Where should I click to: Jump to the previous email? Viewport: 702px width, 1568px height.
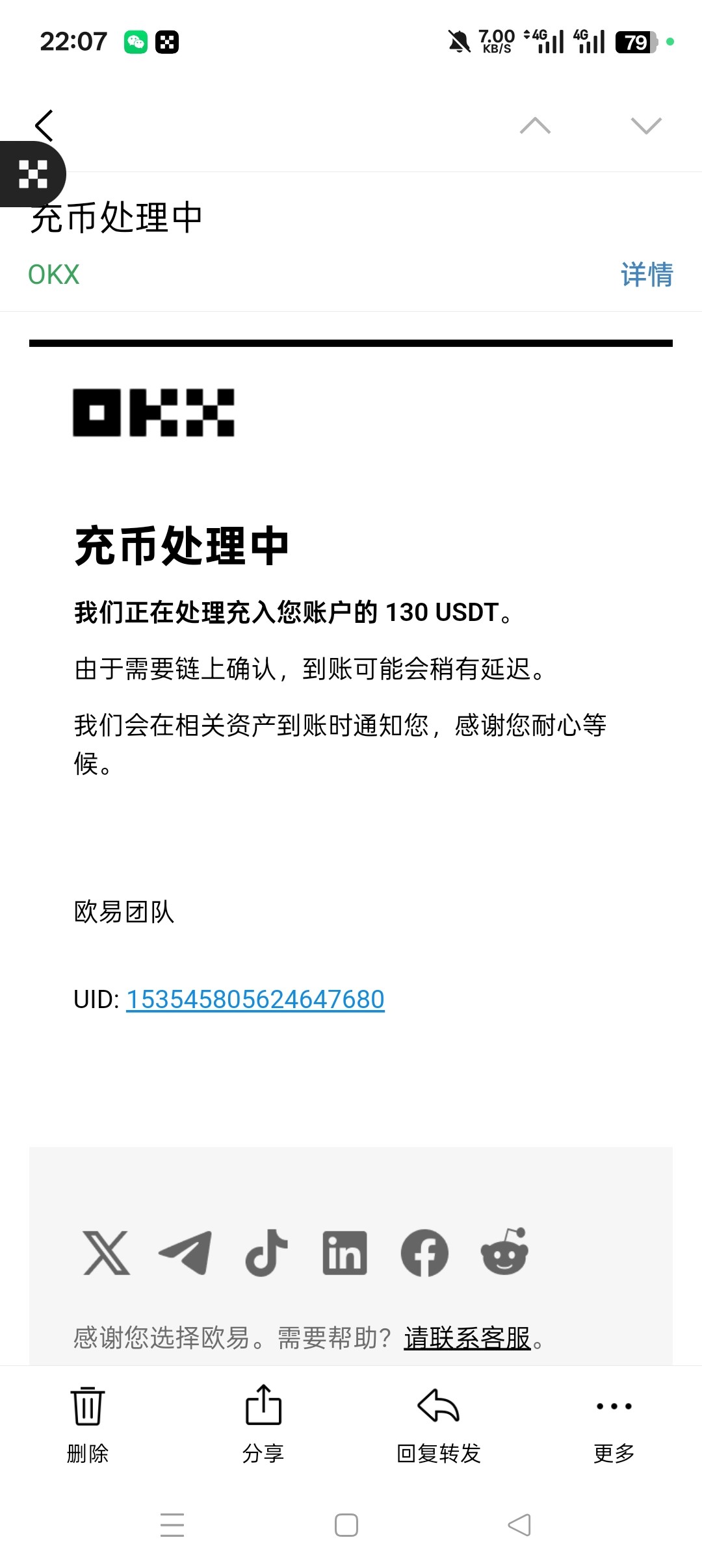535,125
